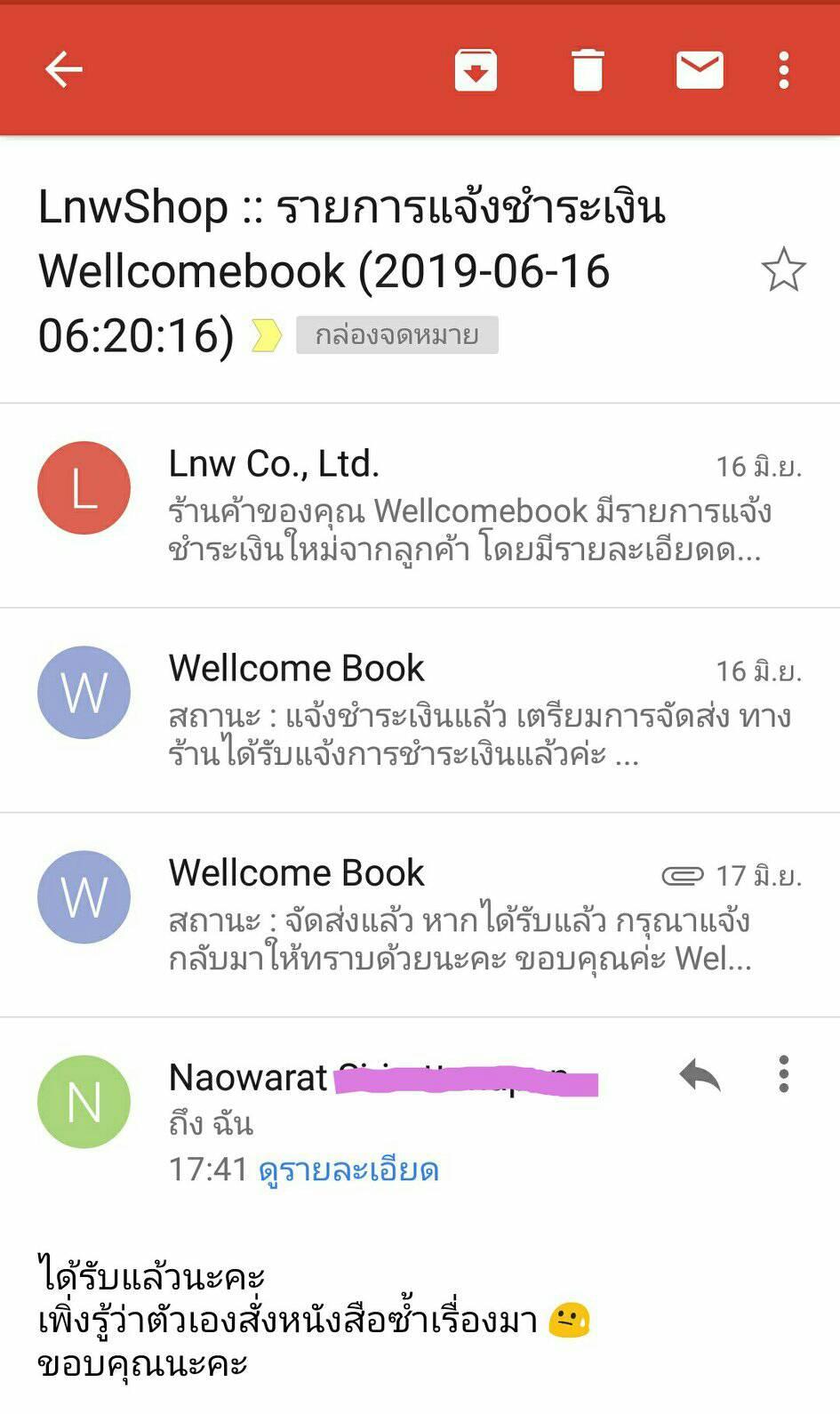The height and width of the screenshot is (1414, 840).
Task: Archive this email conversation
Action: [x=476, y=69]
